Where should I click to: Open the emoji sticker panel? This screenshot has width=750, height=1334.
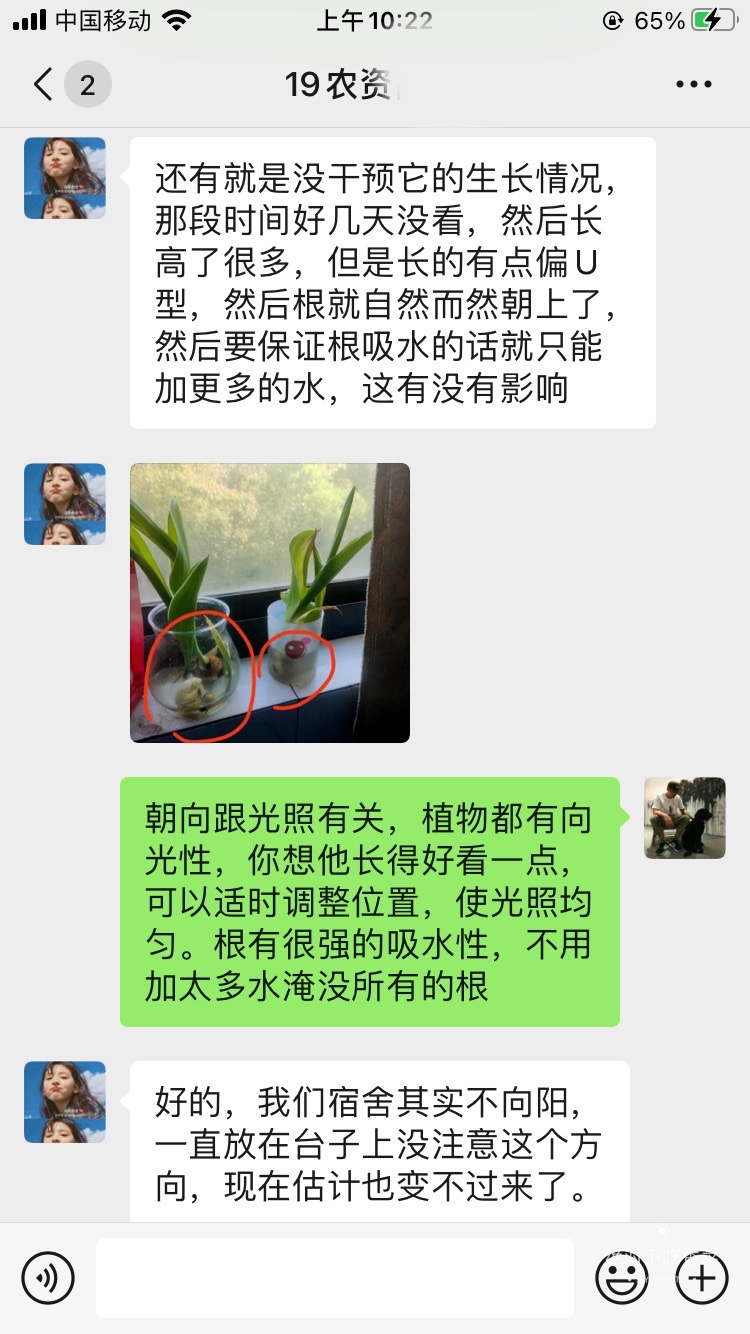tap(621, 1277)
